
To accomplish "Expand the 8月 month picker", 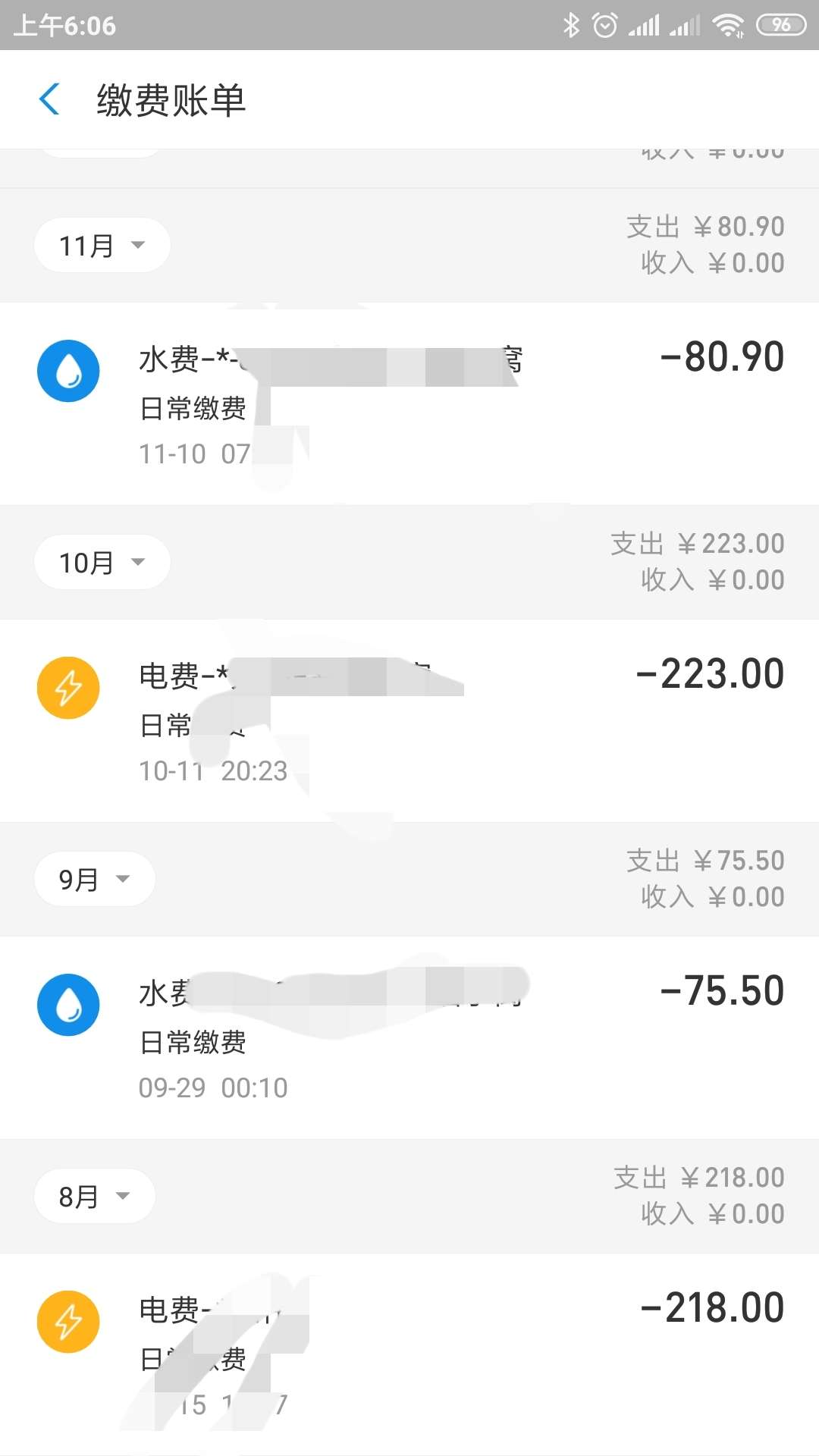I will point(95,1196).
